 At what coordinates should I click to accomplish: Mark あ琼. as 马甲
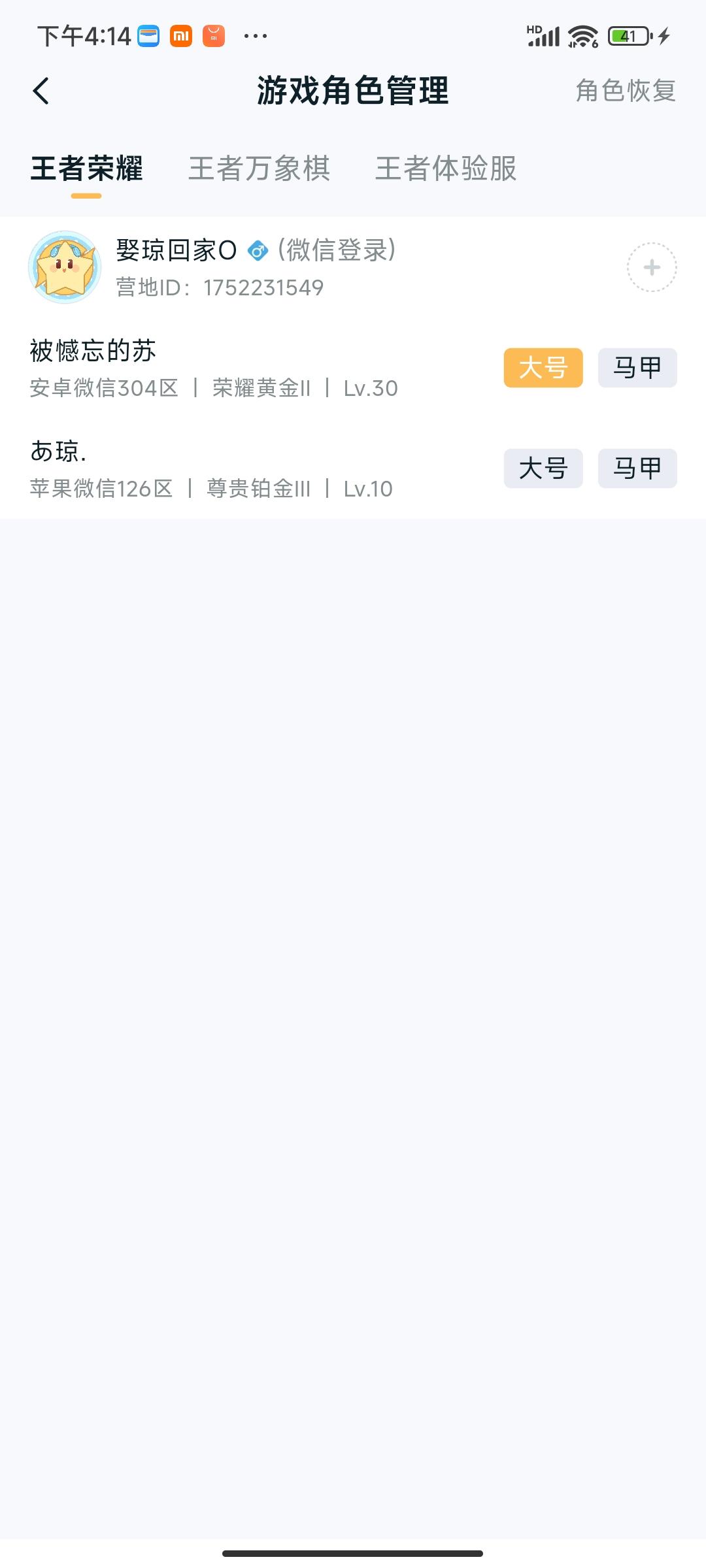pyautogui.click(x=637, y=468)
